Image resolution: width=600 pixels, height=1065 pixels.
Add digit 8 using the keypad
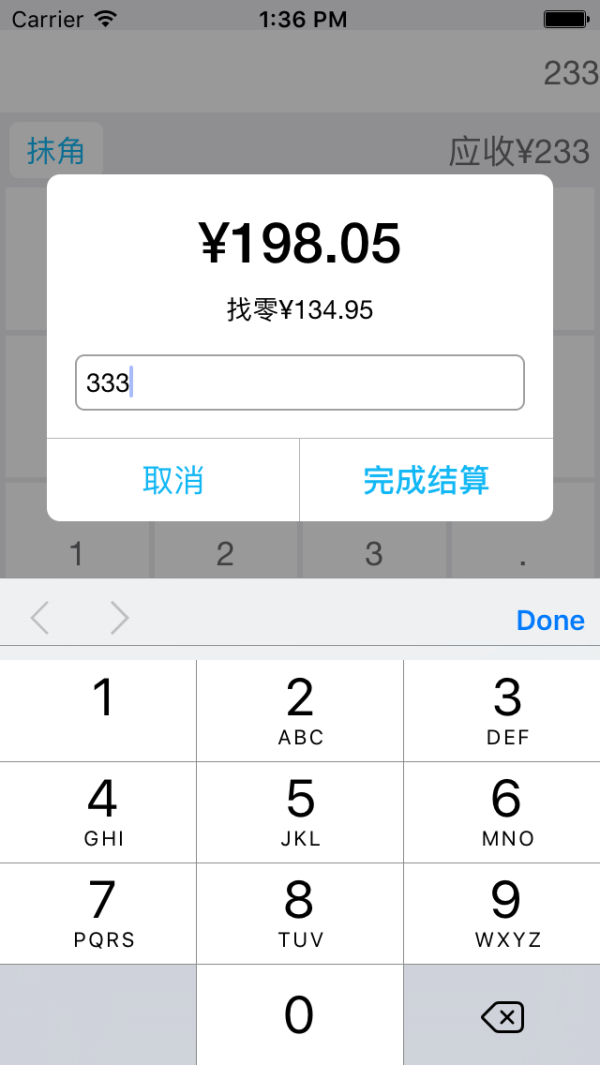click(300, 913)
